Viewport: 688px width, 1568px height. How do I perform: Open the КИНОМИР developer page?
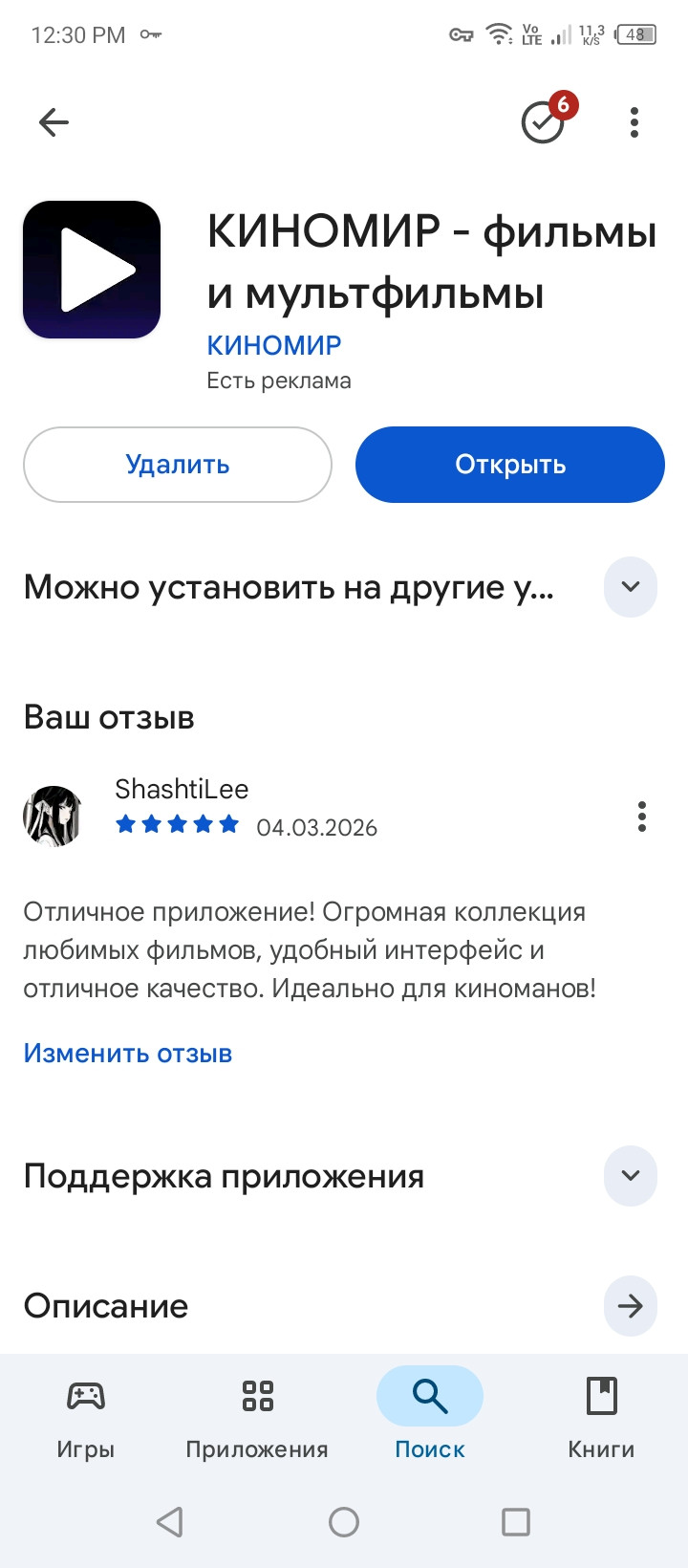pos(274,345)
